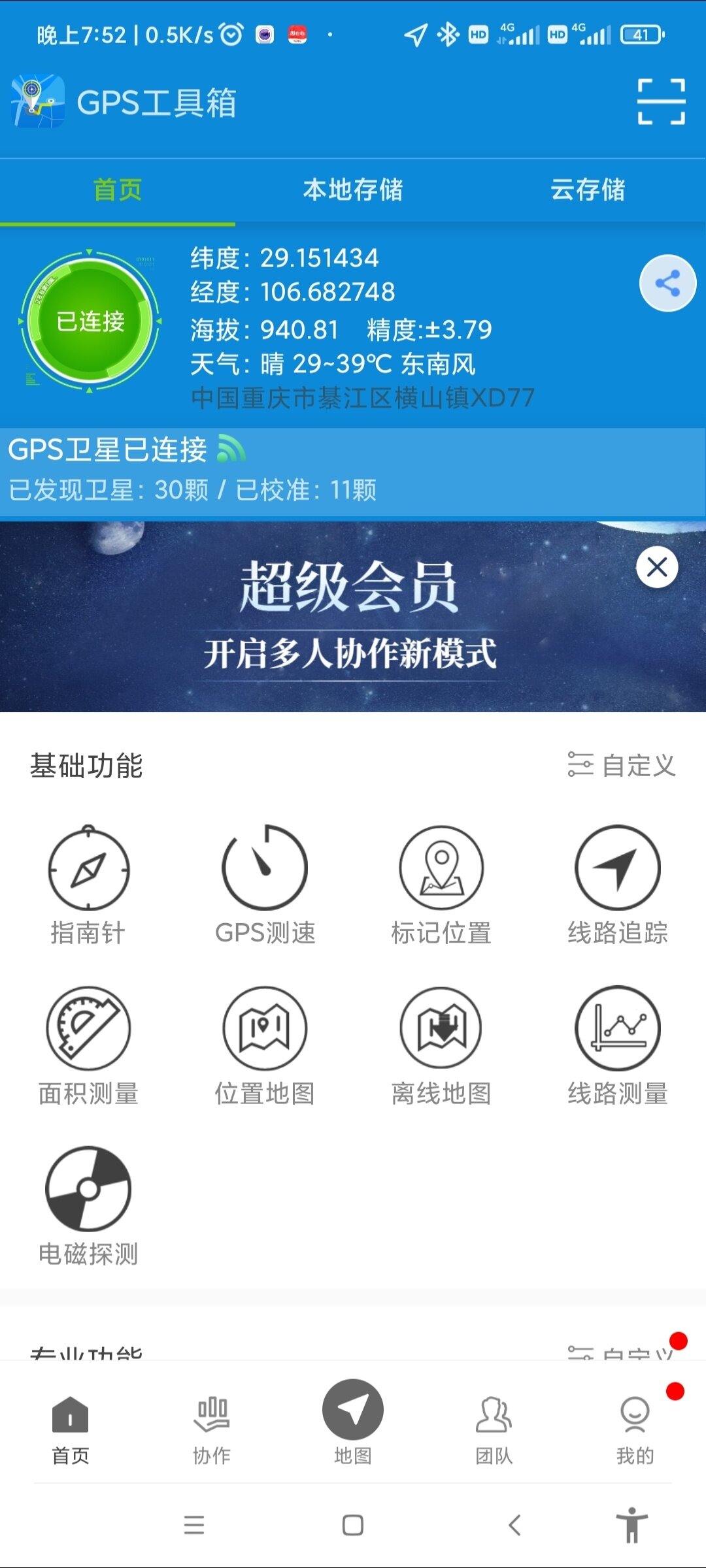This screenshot has height=1568, width=706.
Task: Open 标记位置 feature
Action: [441, 885]
